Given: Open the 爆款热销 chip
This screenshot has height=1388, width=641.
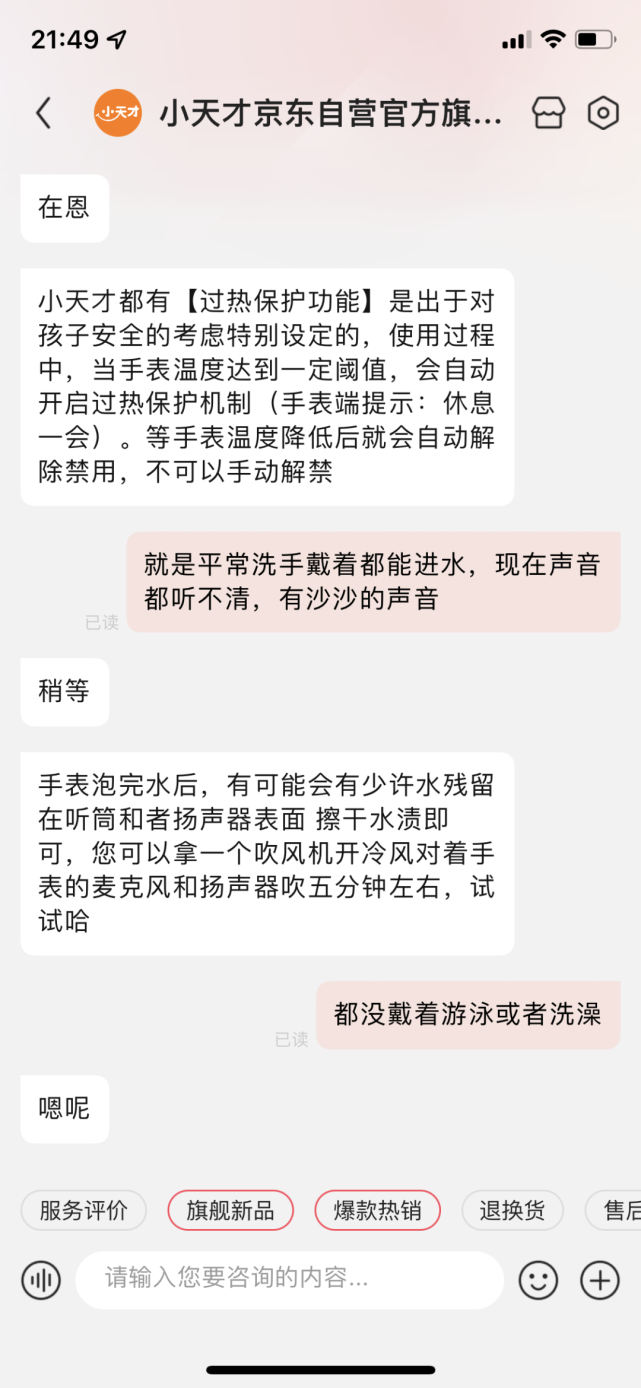Looking at the screenshot, I should click(x=377, y=1210).
